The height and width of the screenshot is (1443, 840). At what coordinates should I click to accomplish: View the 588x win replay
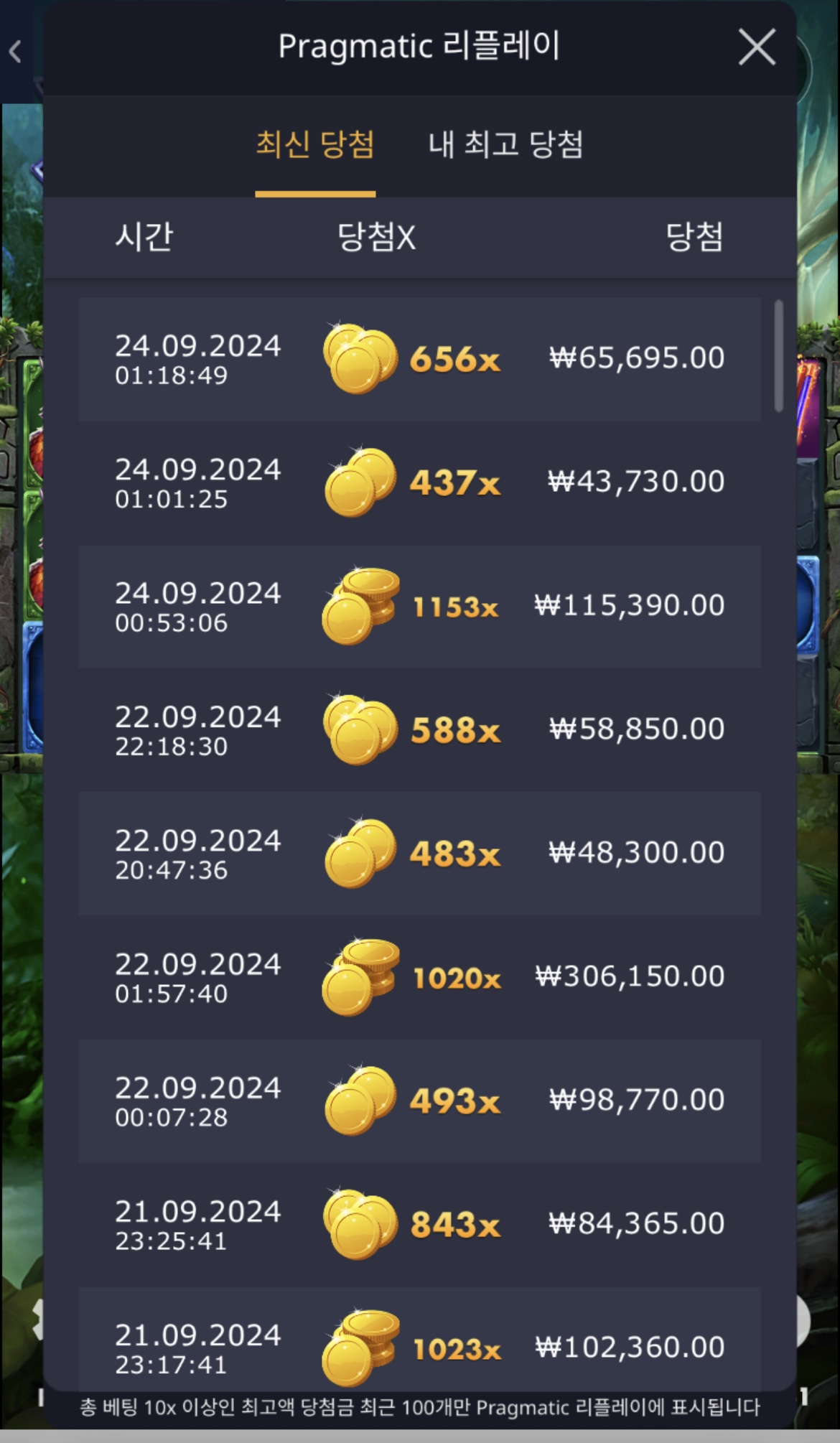[x=419, y=730]
